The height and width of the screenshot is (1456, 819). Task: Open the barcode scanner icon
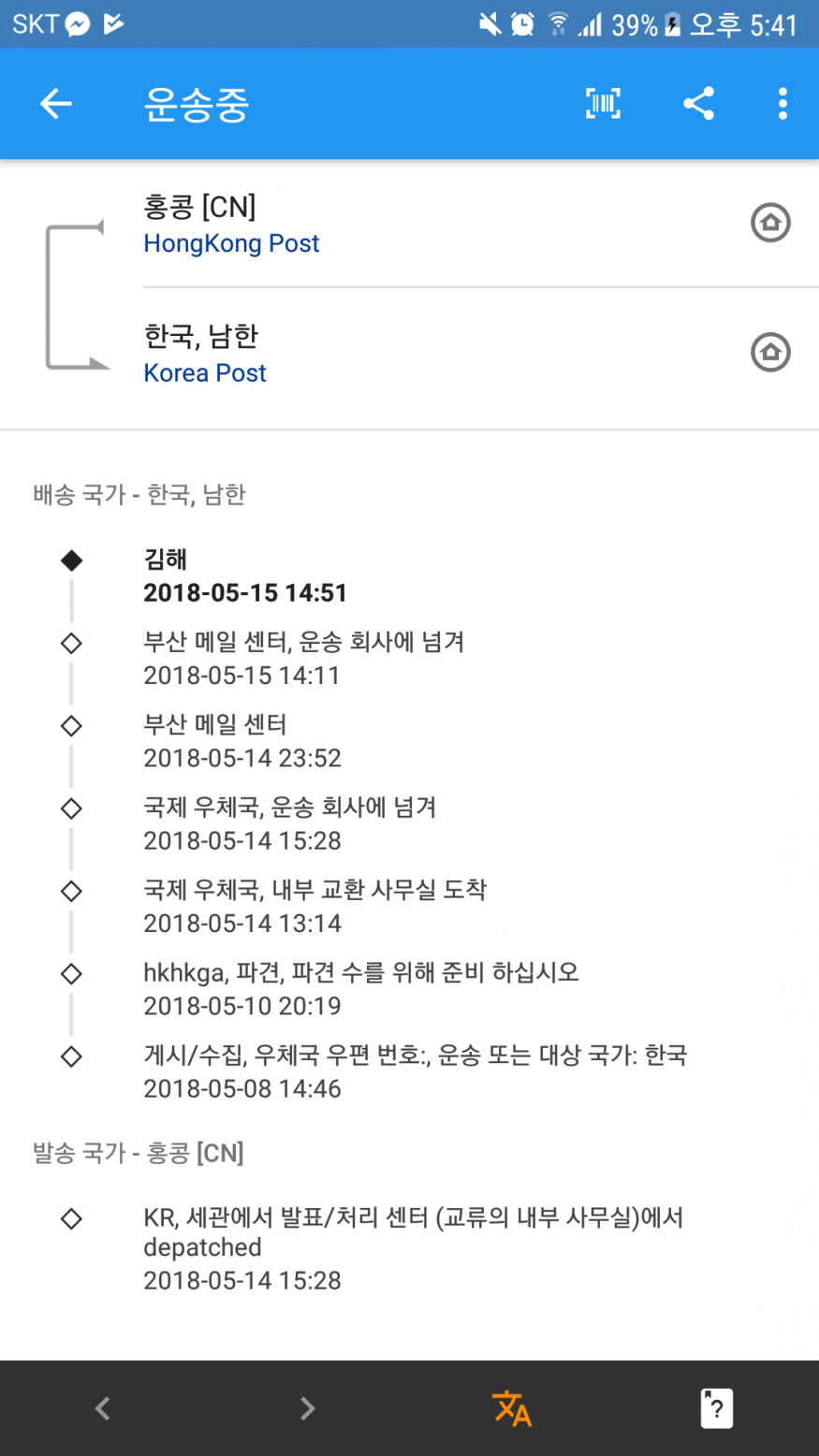click(x=604, y=103)
